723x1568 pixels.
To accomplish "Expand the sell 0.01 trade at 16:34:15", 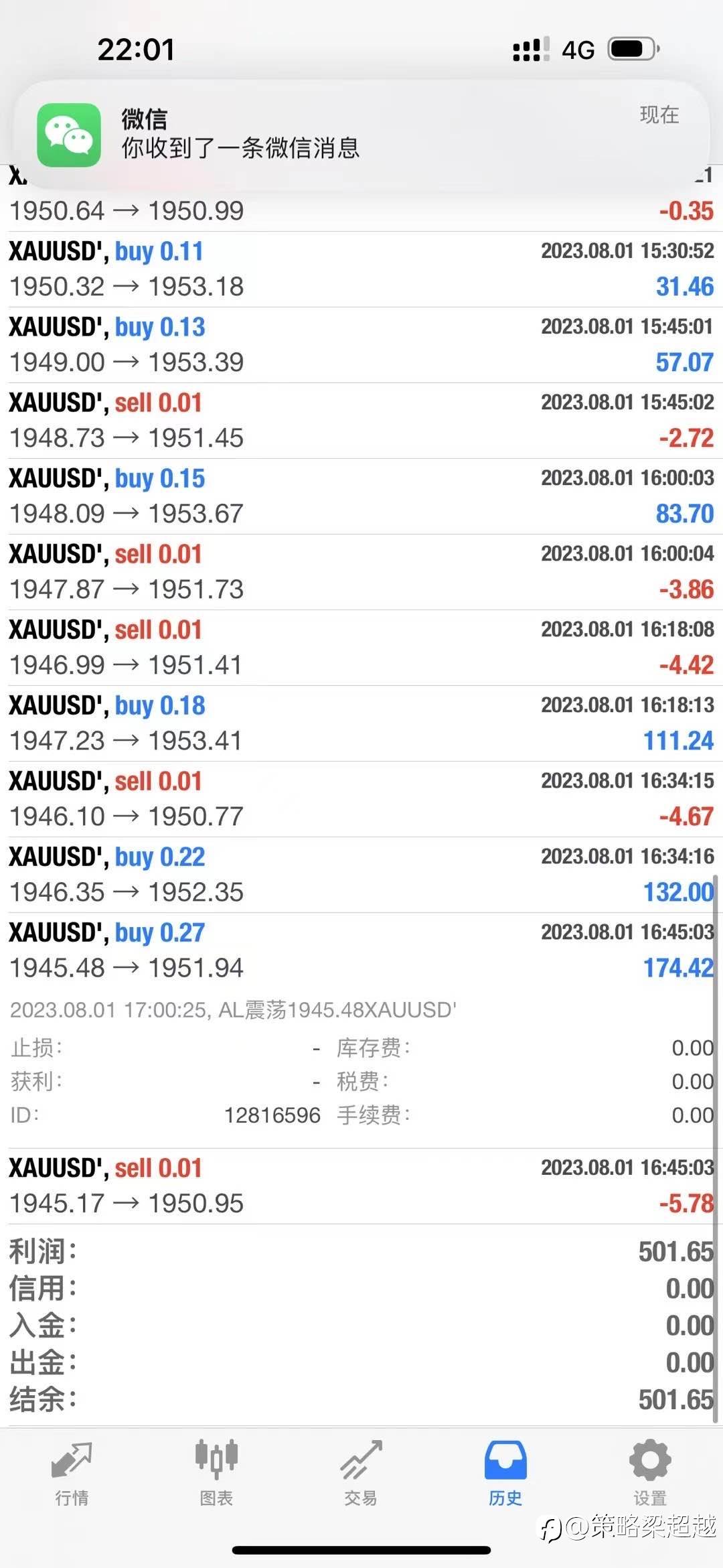I will click(x=361, y=799).
